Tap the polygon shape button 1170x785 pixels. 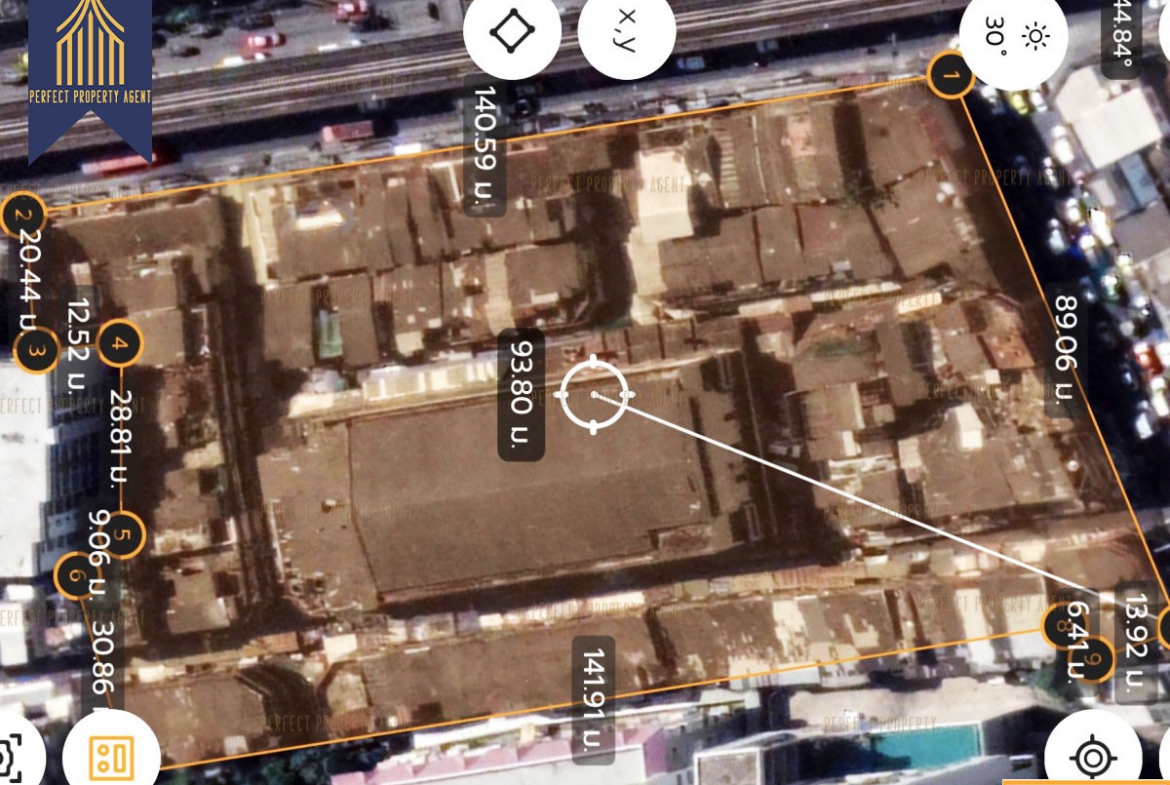(x=512, y=32)
